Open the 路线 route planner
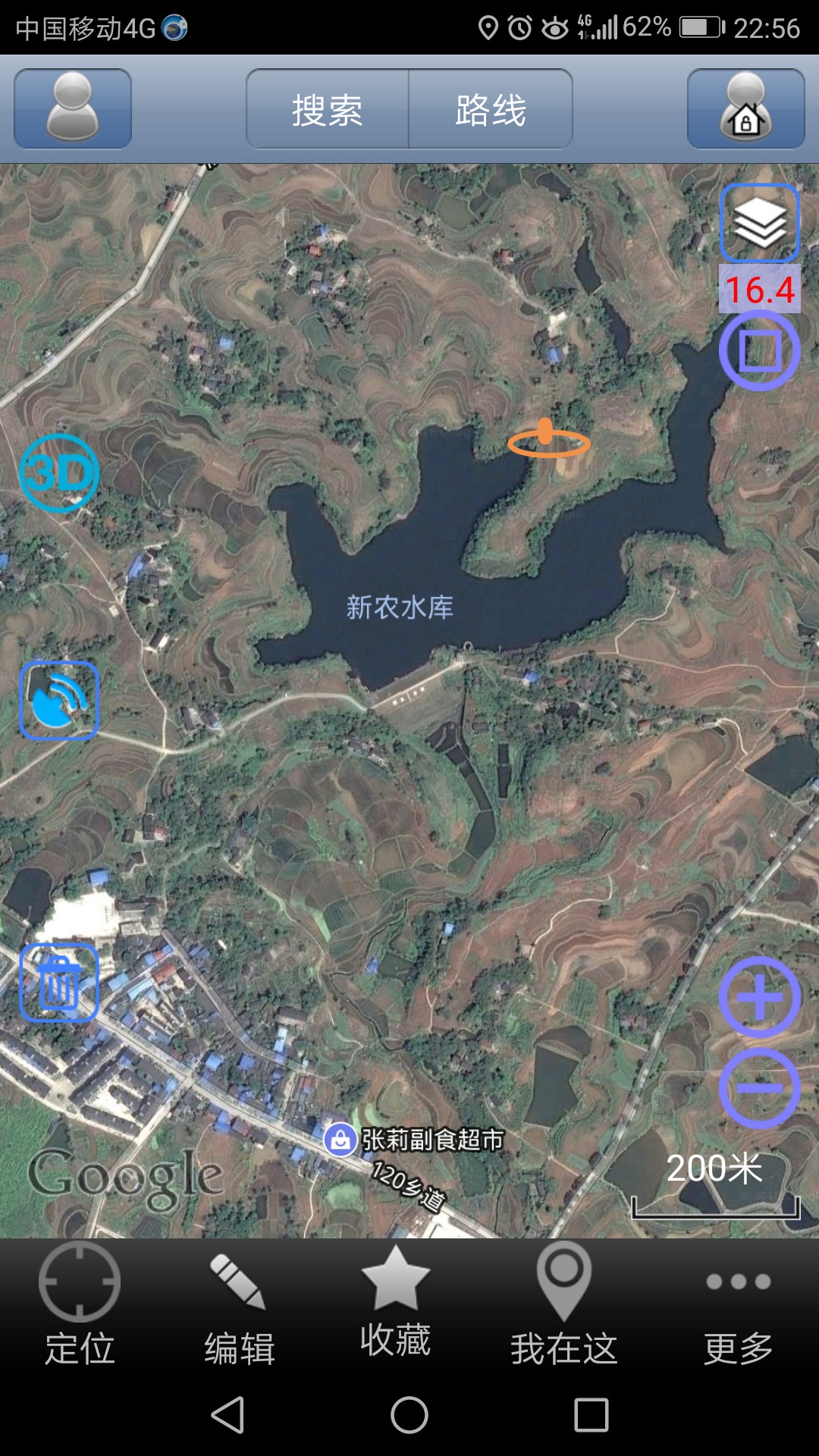 491,109
